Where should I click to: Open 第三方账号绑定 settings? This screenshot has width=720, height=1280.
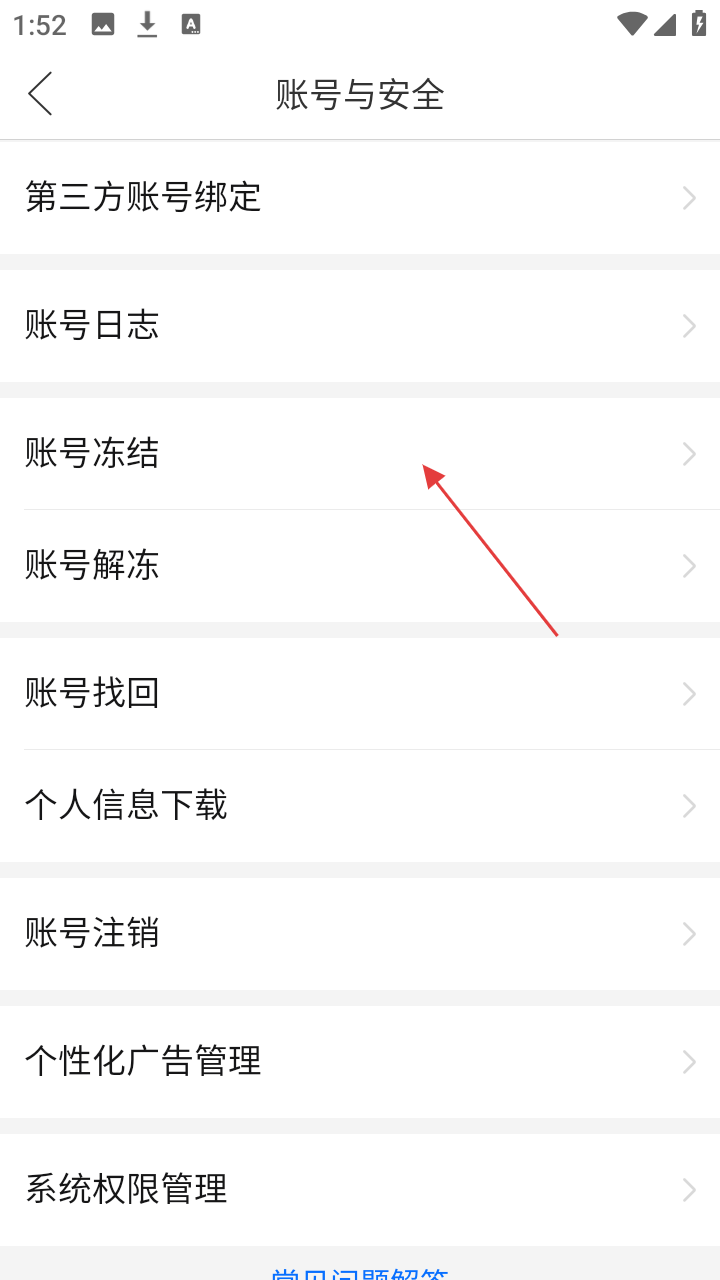click(360, 198)
